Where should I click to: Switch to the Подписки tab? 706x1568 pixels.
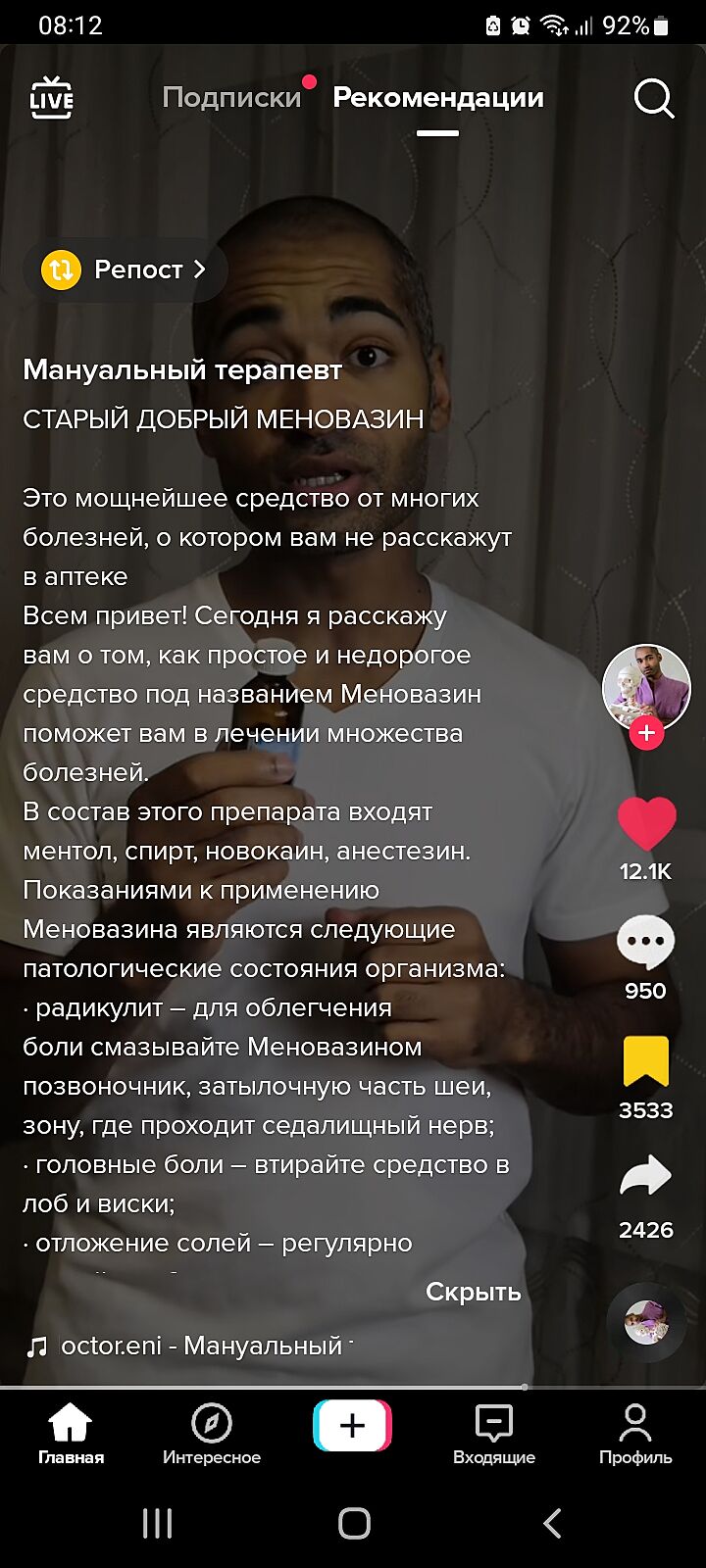(231, 98)
